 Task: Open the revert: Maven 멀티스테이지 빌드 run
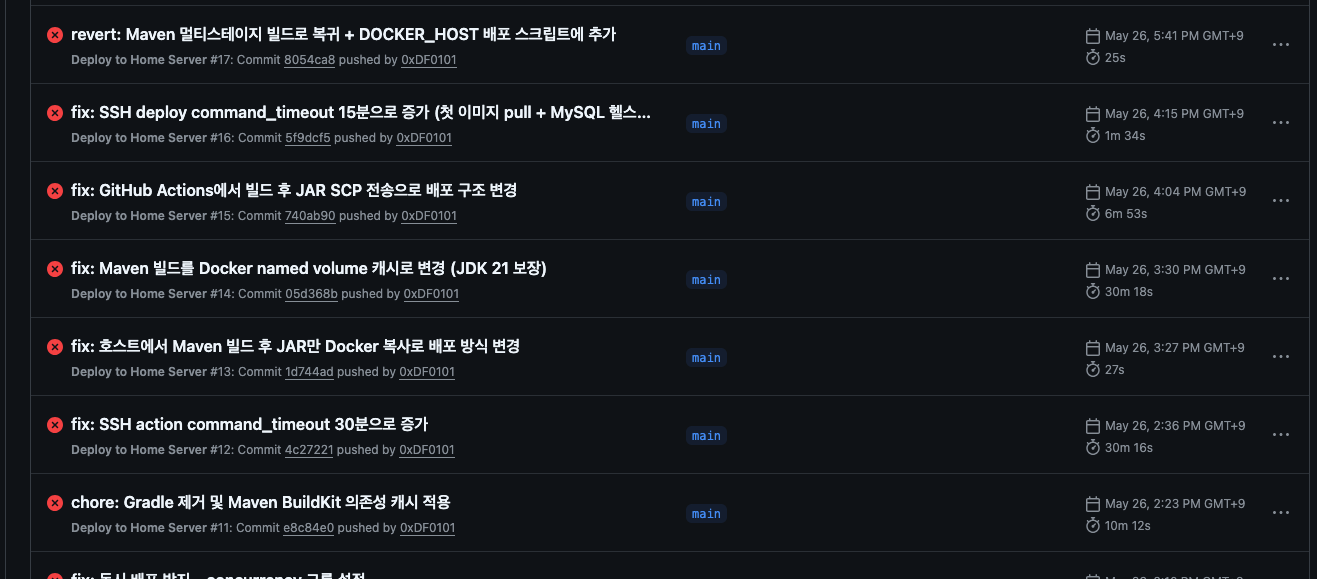coord(343,34)
